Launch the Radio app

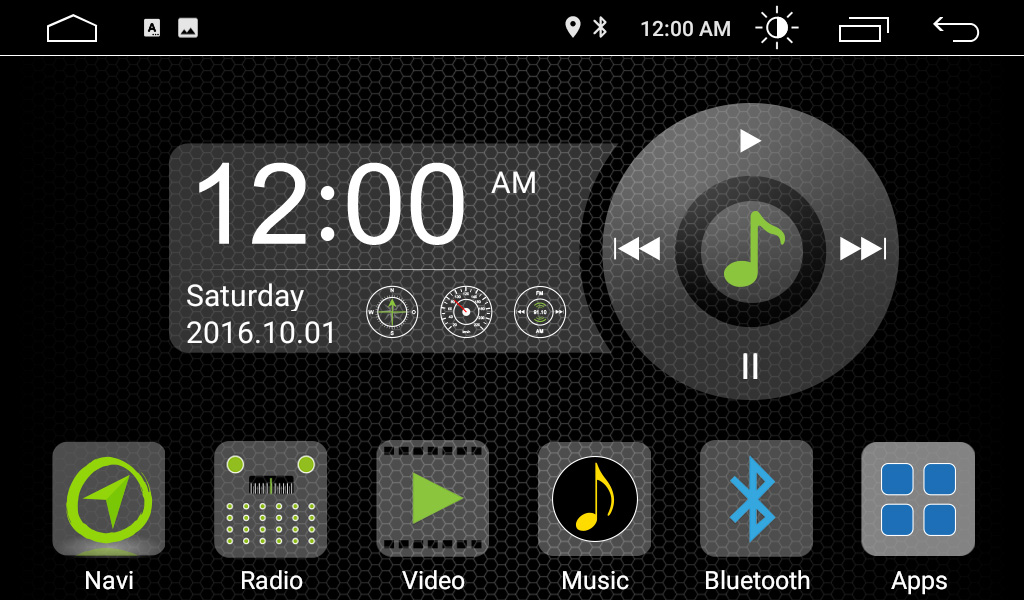coord(271,499)
